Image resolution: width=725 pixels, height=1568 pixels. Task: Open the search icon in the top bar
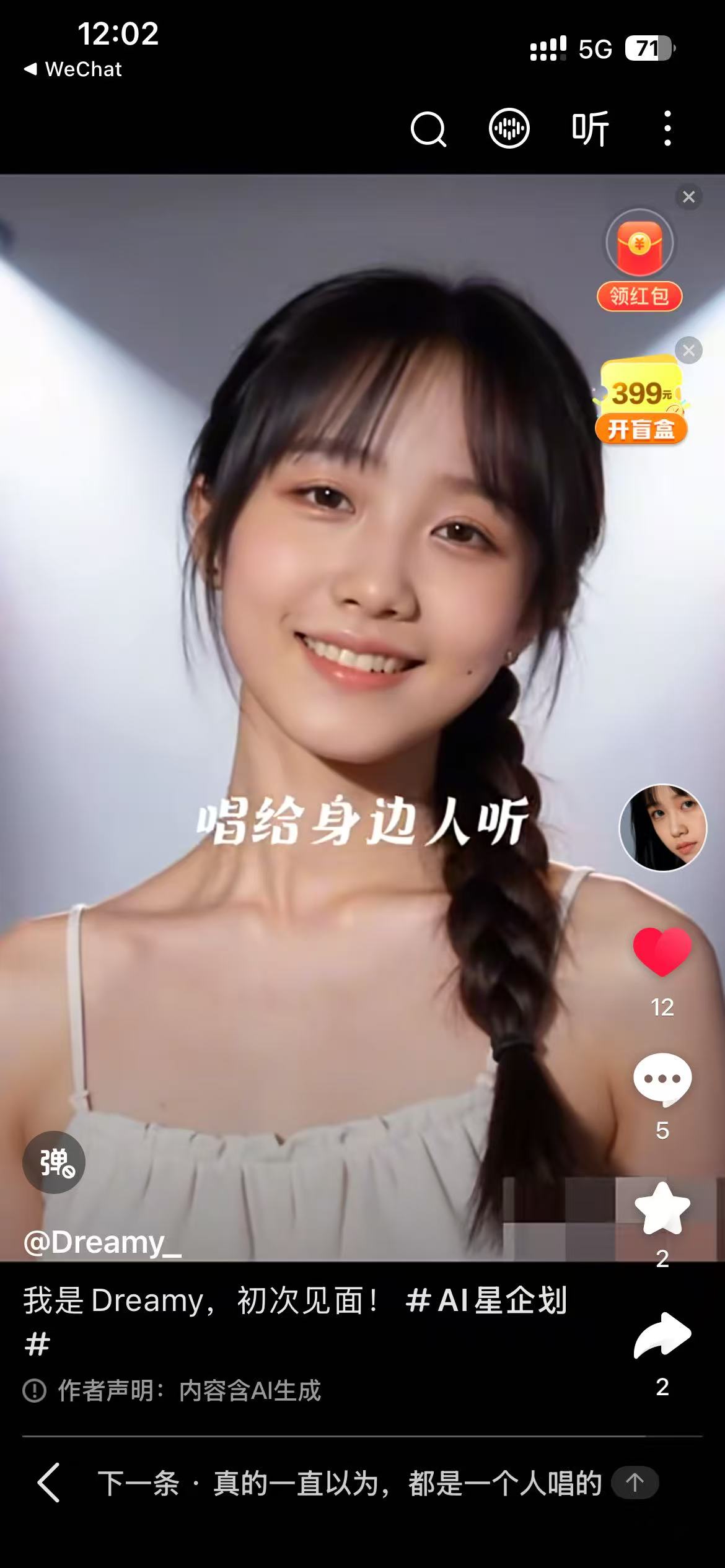pyautogui.click(x=428, y=129)
